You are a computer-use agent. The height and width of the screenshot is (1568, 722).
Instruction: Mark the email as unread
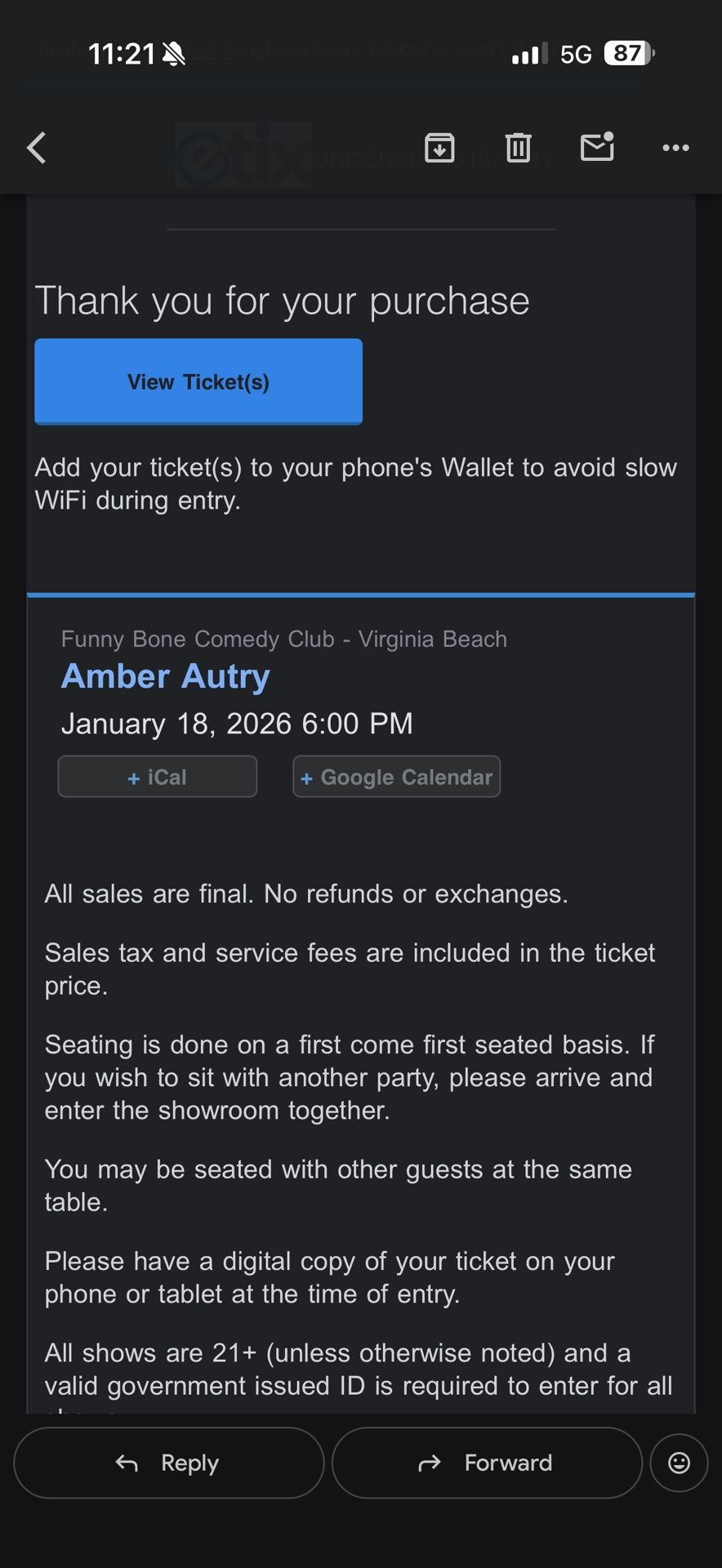click(x=596, y=148)
